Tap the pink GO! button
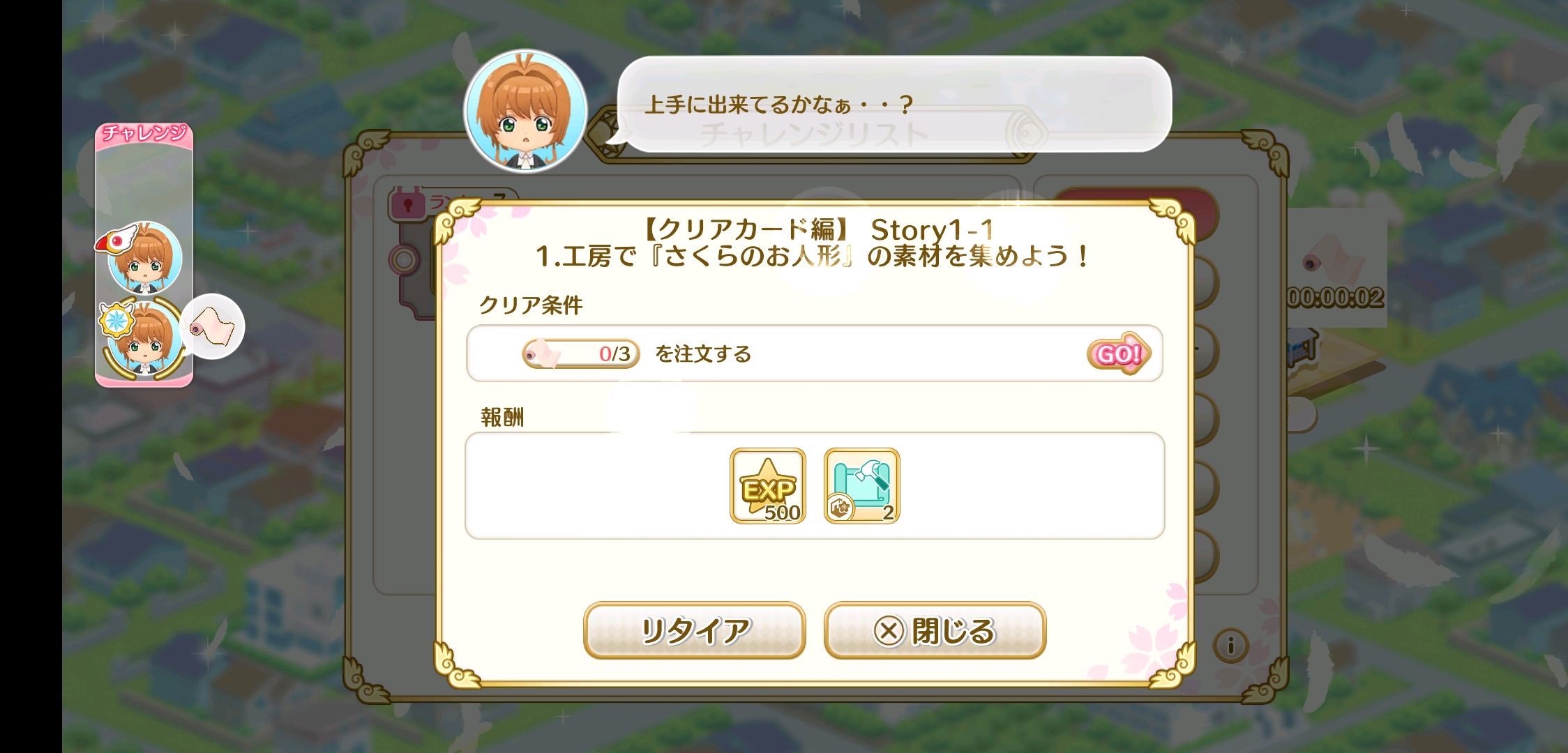The height and width of the screenshot is (753, 1568). [1118, 353]
